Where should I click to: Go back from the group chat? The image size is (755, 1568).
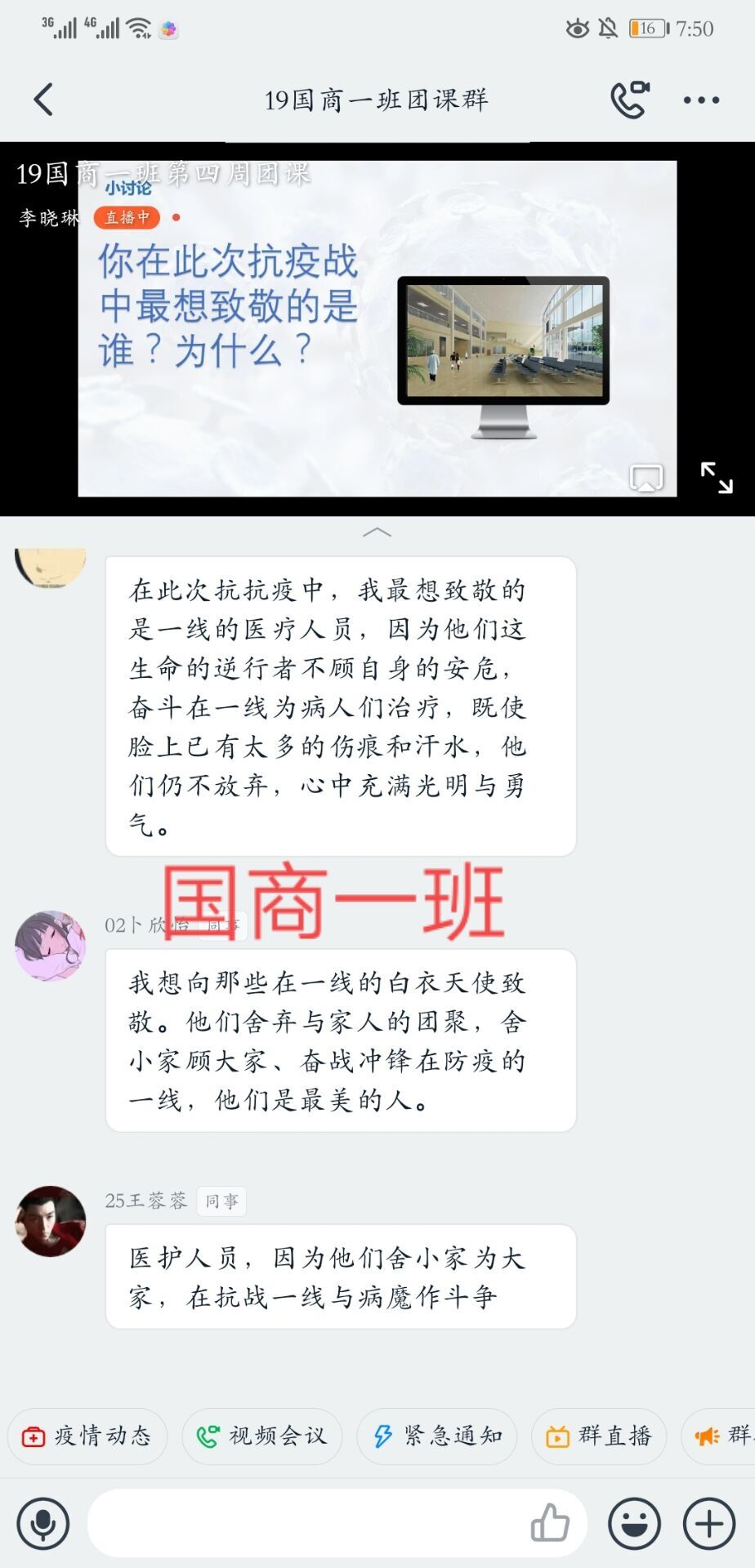[44, 100]
